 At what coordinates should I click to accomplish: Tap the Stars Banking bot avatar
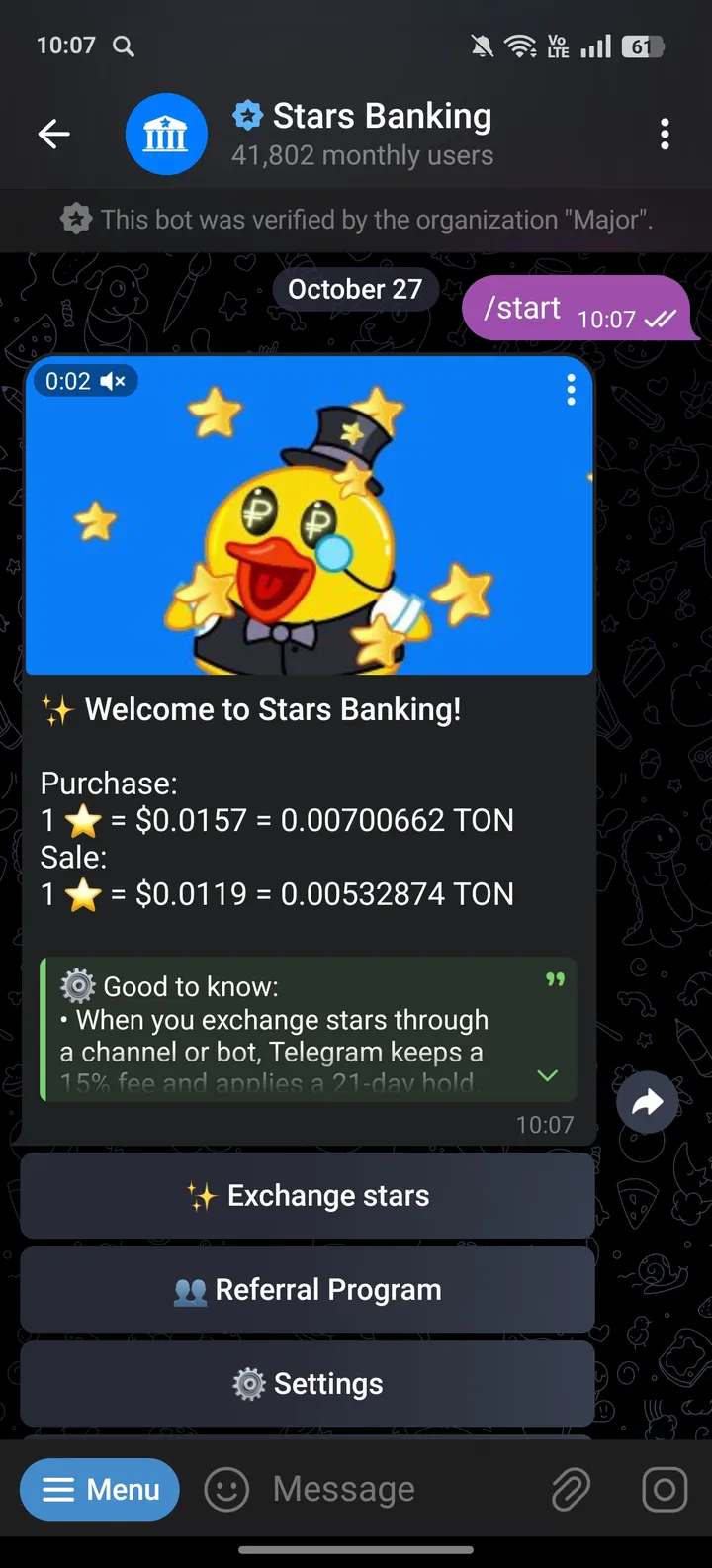pos(166,134)
